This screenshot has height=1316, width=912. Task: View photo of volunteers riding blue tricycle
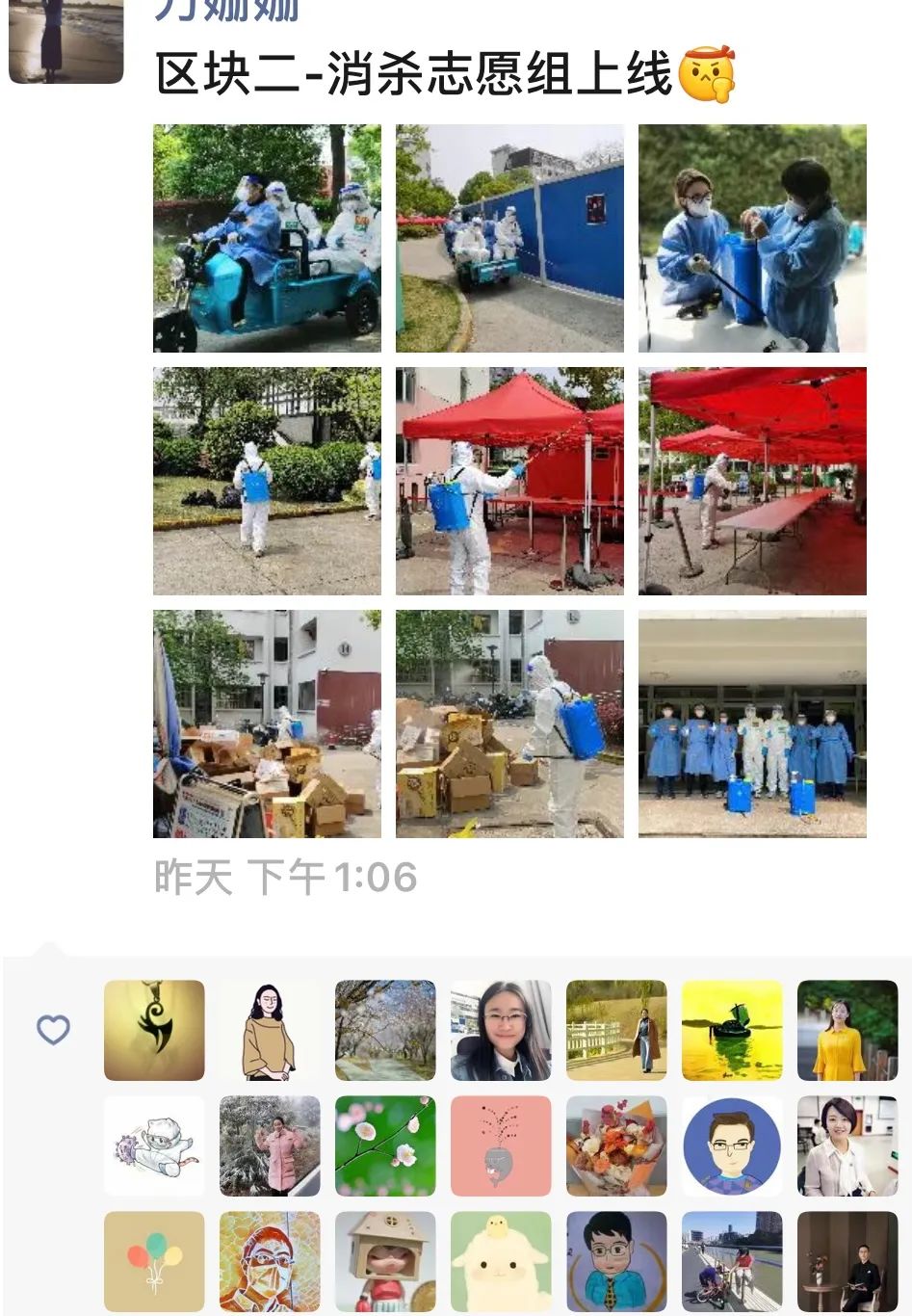[x=267, y=238]
